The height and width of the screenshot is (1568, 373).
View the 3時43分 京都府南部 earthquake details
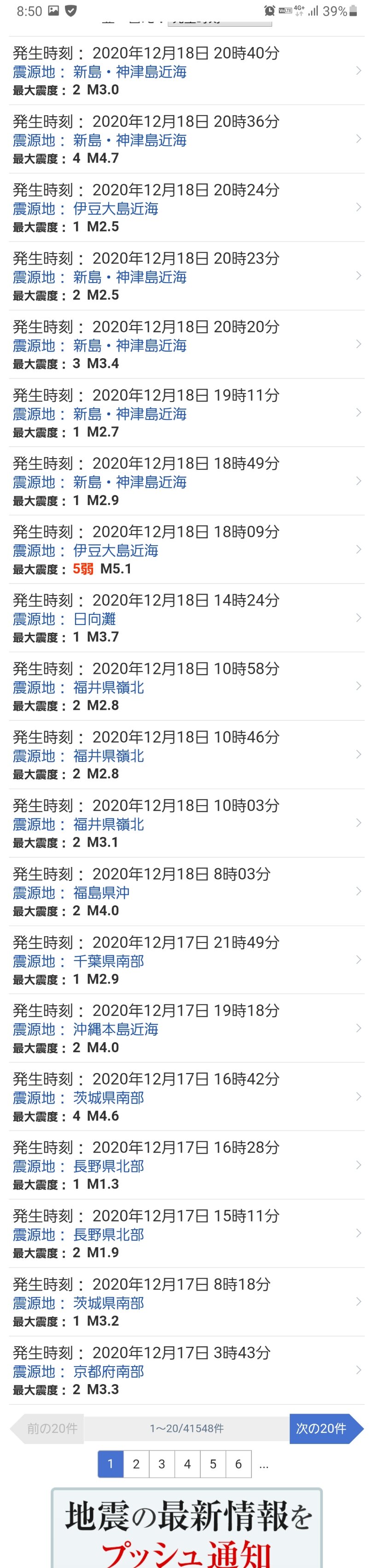[182, 1371]
